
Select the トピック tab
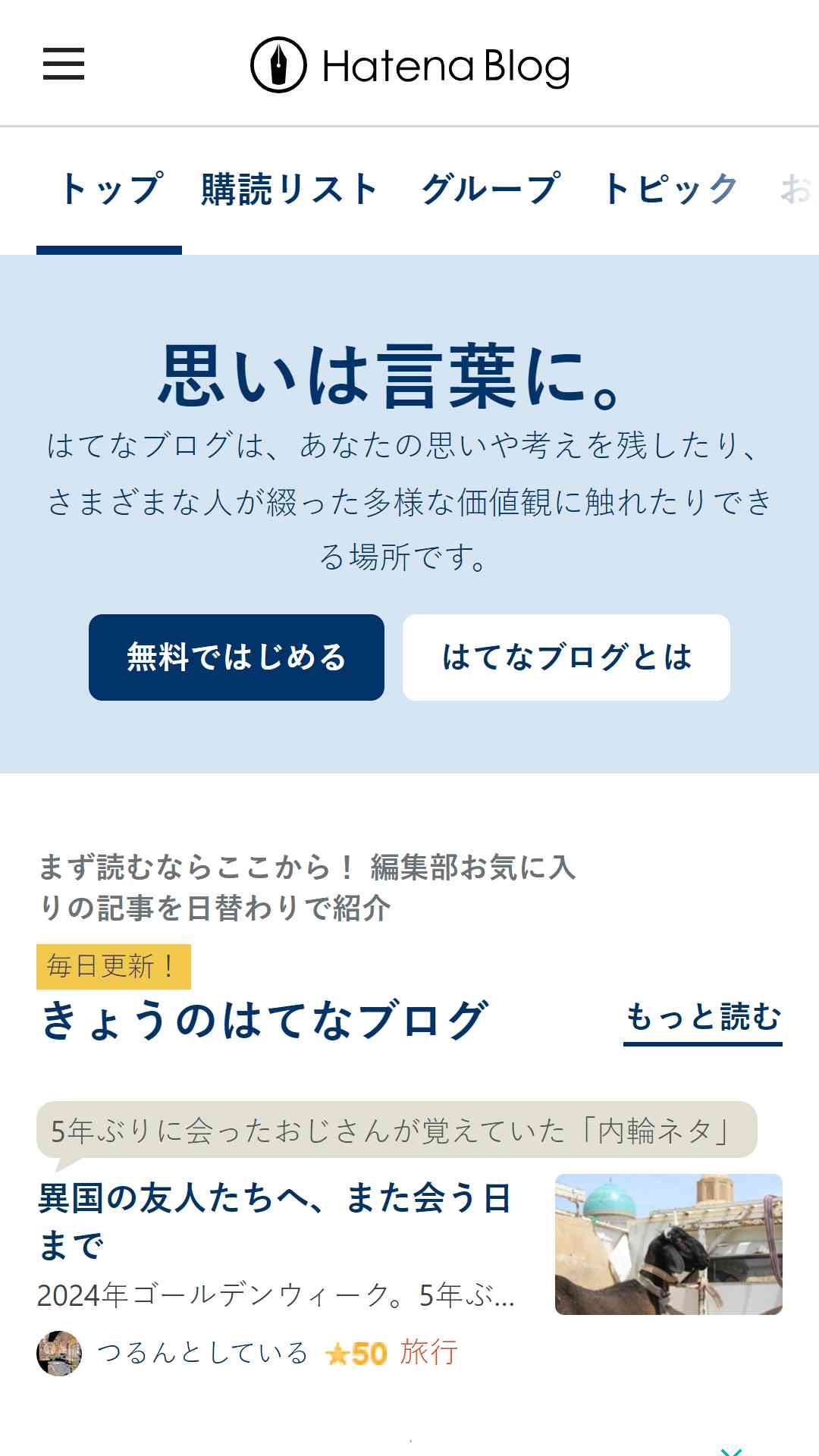click(x=670, y=190)
